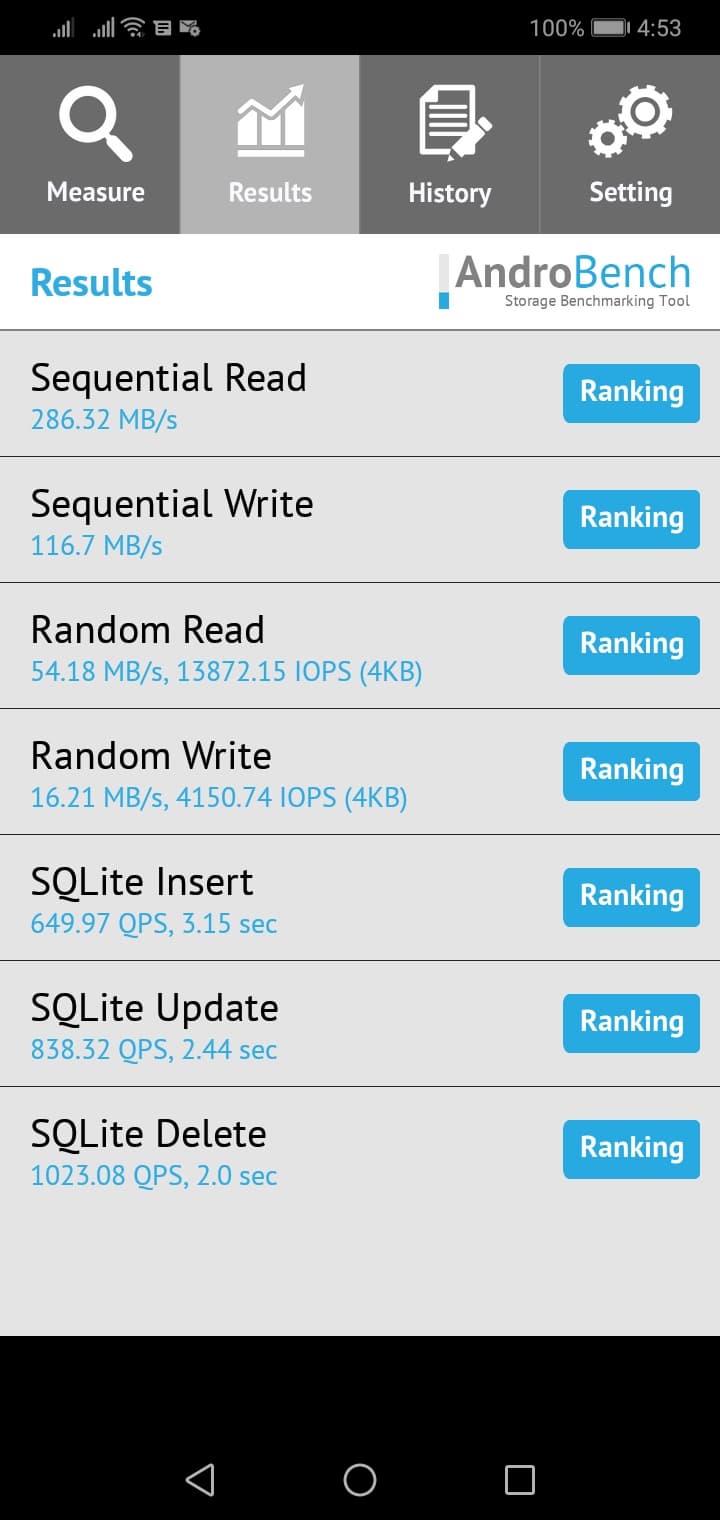Go back with the system back button

pyautogui.click(x=200, y=1480)
